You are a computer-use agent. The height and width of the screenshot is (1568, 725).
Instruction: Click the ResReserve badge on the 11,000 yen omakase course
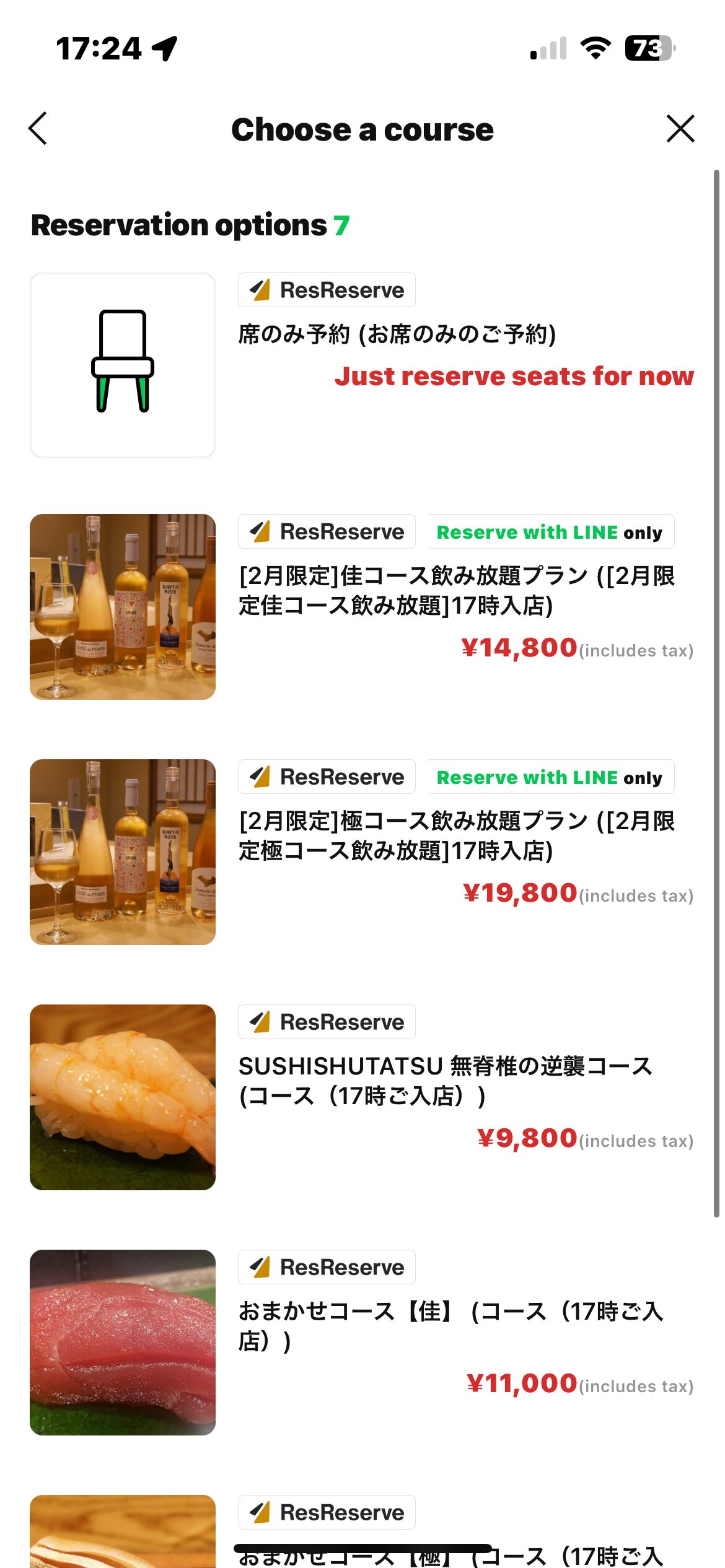(327, 1266)
